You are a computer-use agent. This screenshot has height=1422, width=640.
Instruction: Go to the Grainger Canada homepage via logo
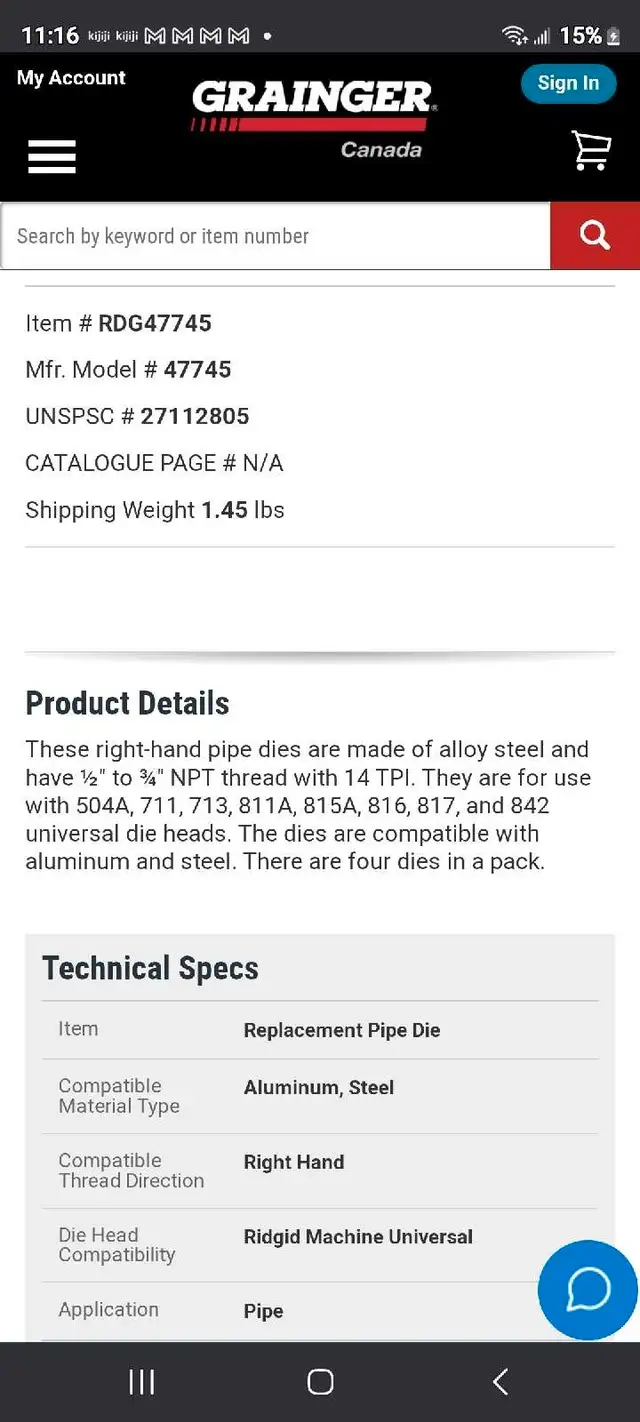pos(313,120)
